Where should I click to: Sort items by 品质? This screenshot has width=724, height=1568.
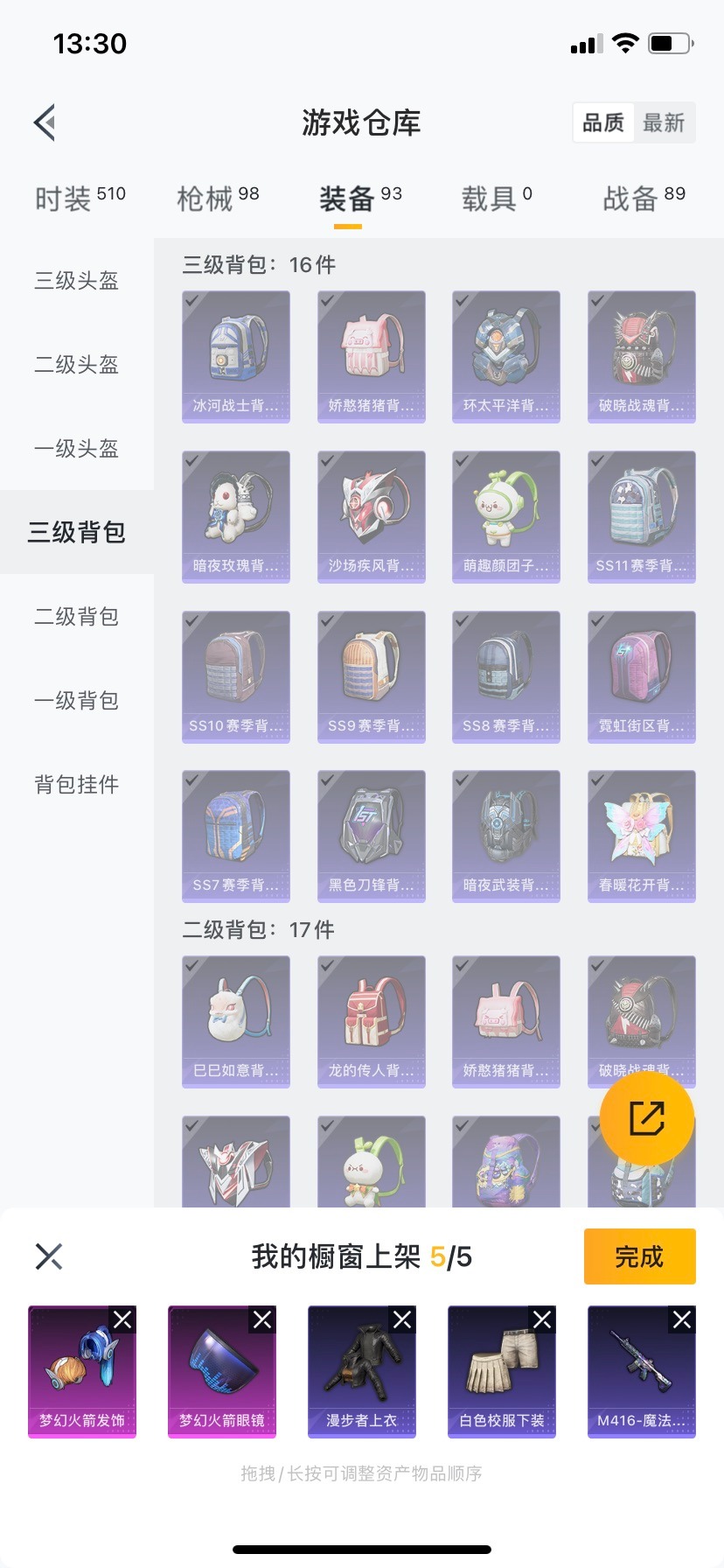[x=603, y=122]
